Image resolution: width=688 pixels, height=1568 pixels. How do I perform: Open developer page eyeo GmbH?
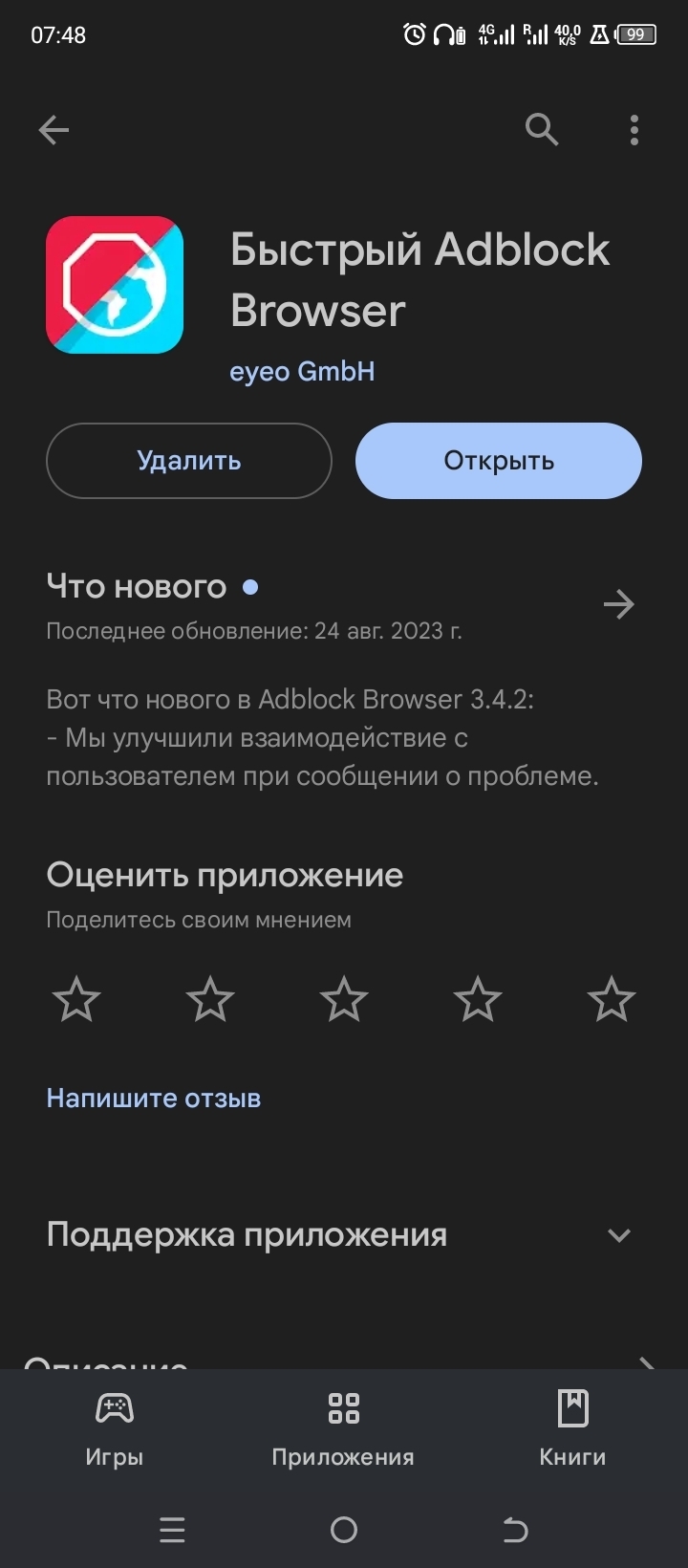click(x=302, y=372)
